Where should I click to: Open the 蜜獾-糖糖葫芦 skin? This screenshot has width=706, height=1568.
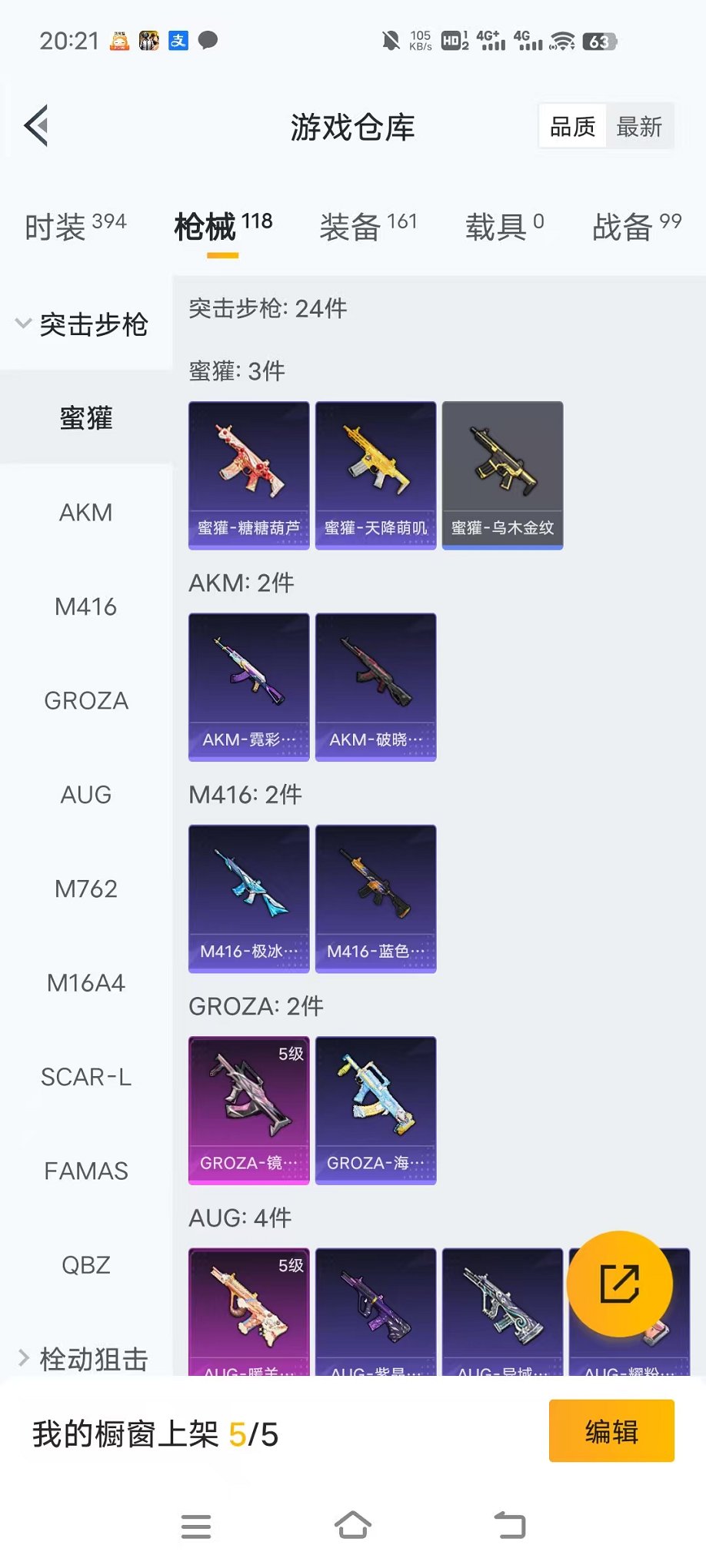tap(248, 475)
